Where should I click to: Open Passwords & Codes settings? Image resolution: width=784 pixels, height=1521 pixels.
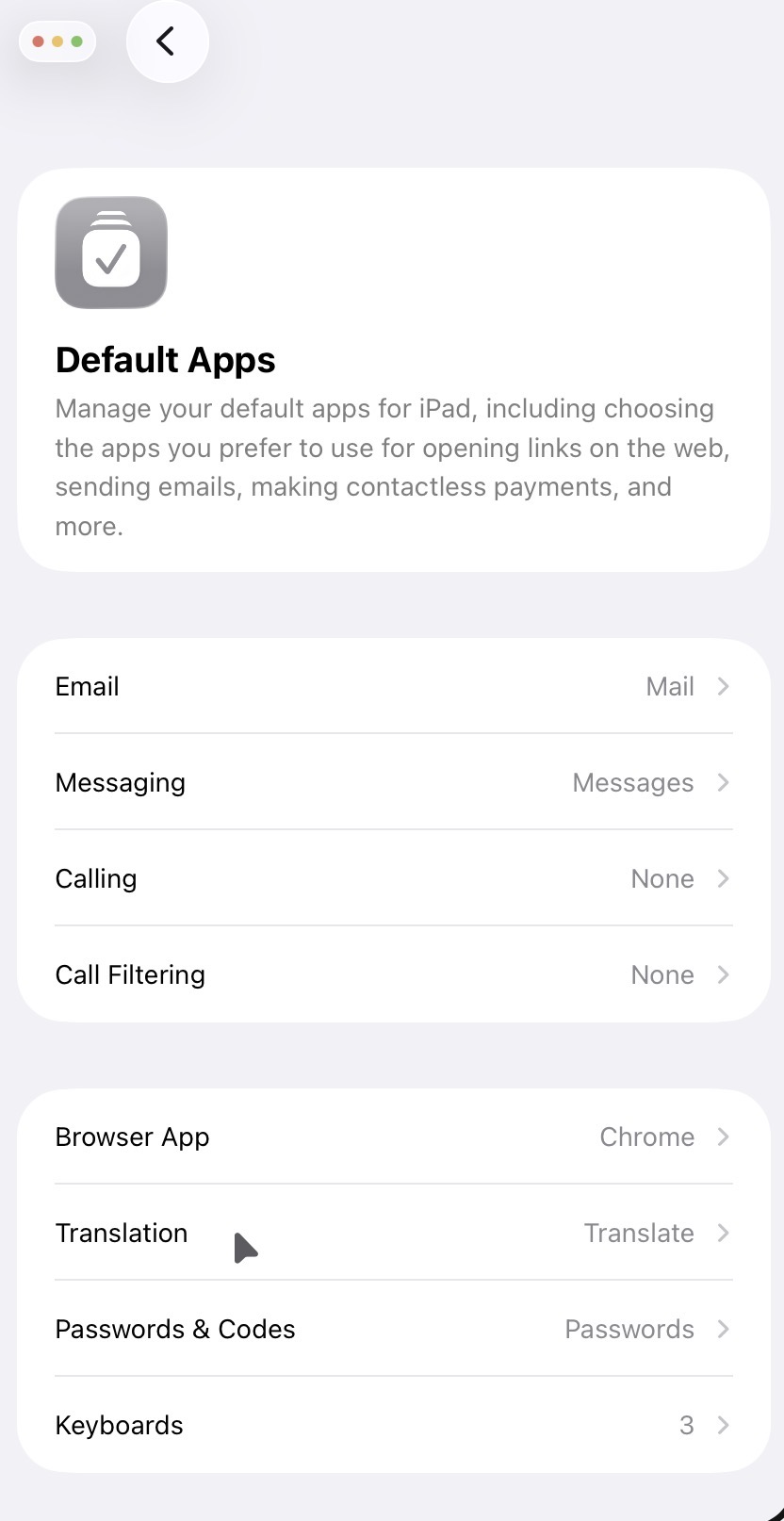[x=393, y=1329]
